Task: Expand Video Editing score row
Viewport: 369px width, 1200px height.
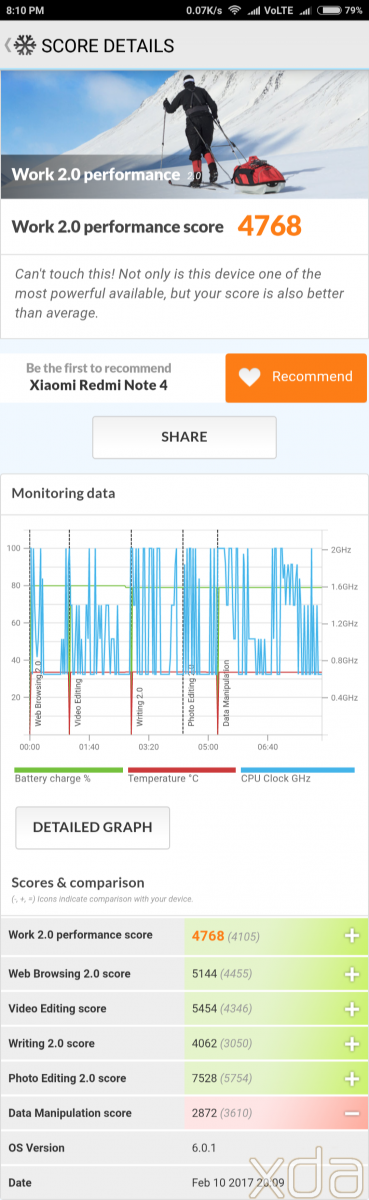Action: click(x=352, y=1009)
